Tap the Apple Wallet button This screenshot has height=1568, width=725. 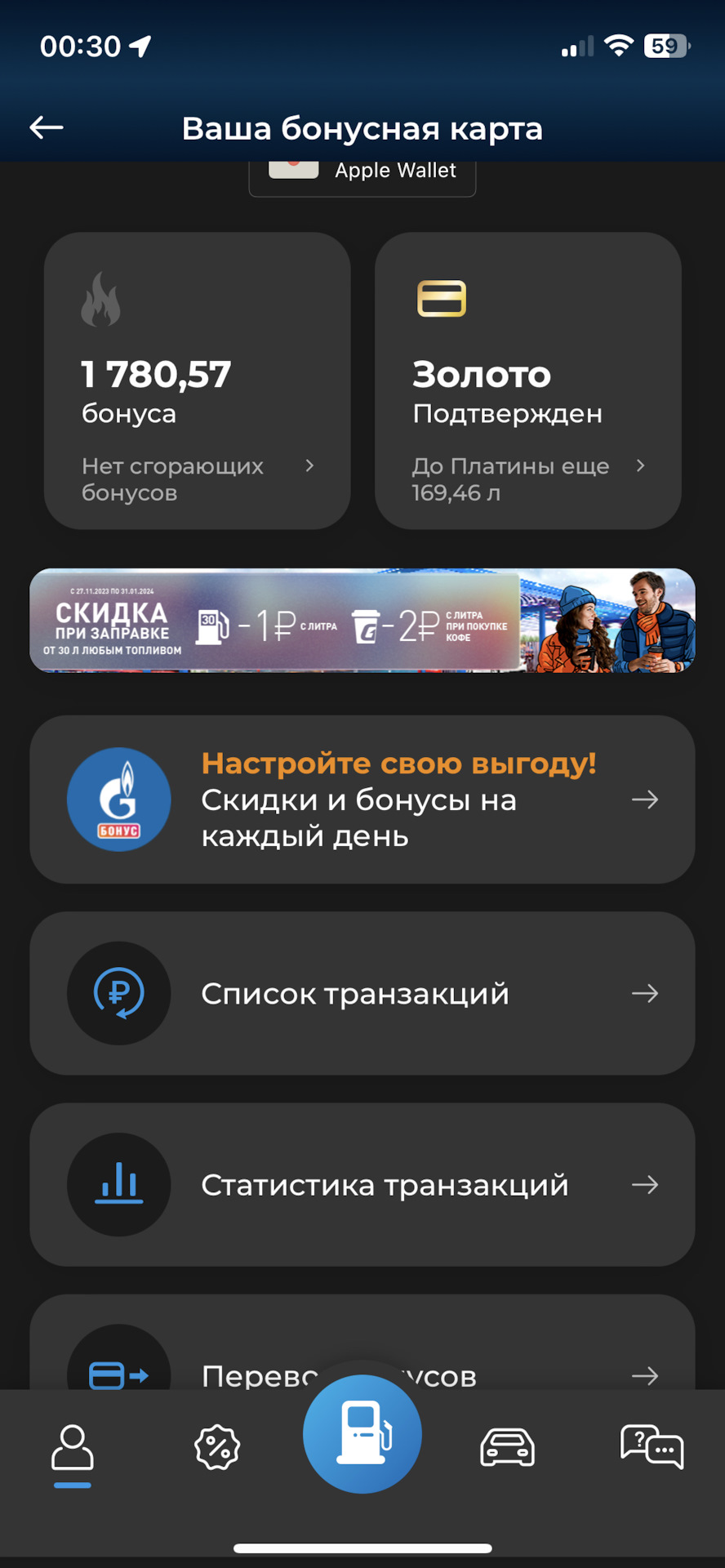point(362,170)
